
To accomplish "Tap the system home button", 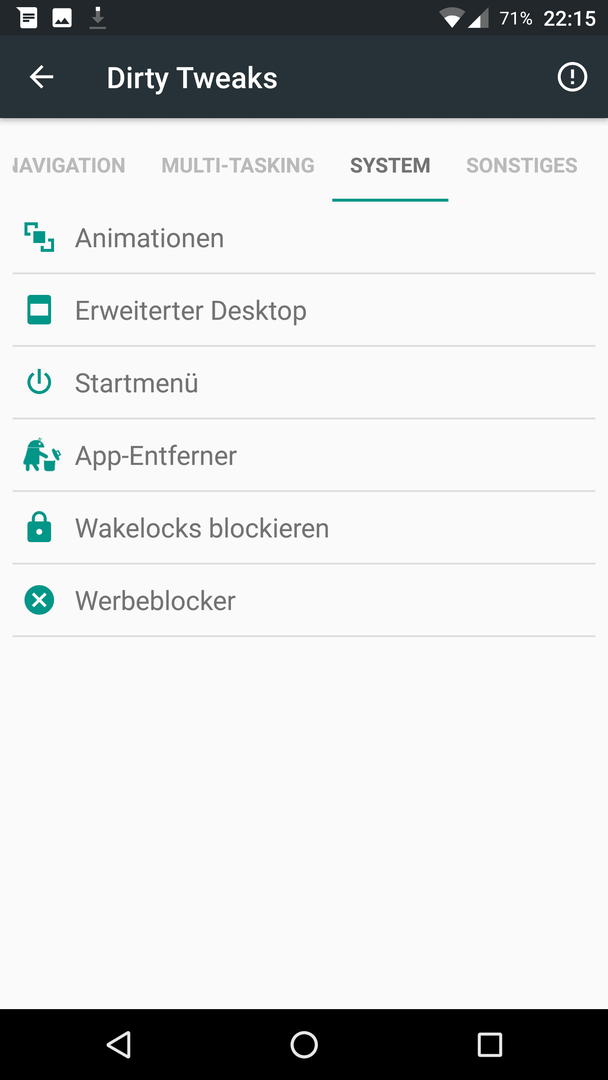I will coord(304,1044).
